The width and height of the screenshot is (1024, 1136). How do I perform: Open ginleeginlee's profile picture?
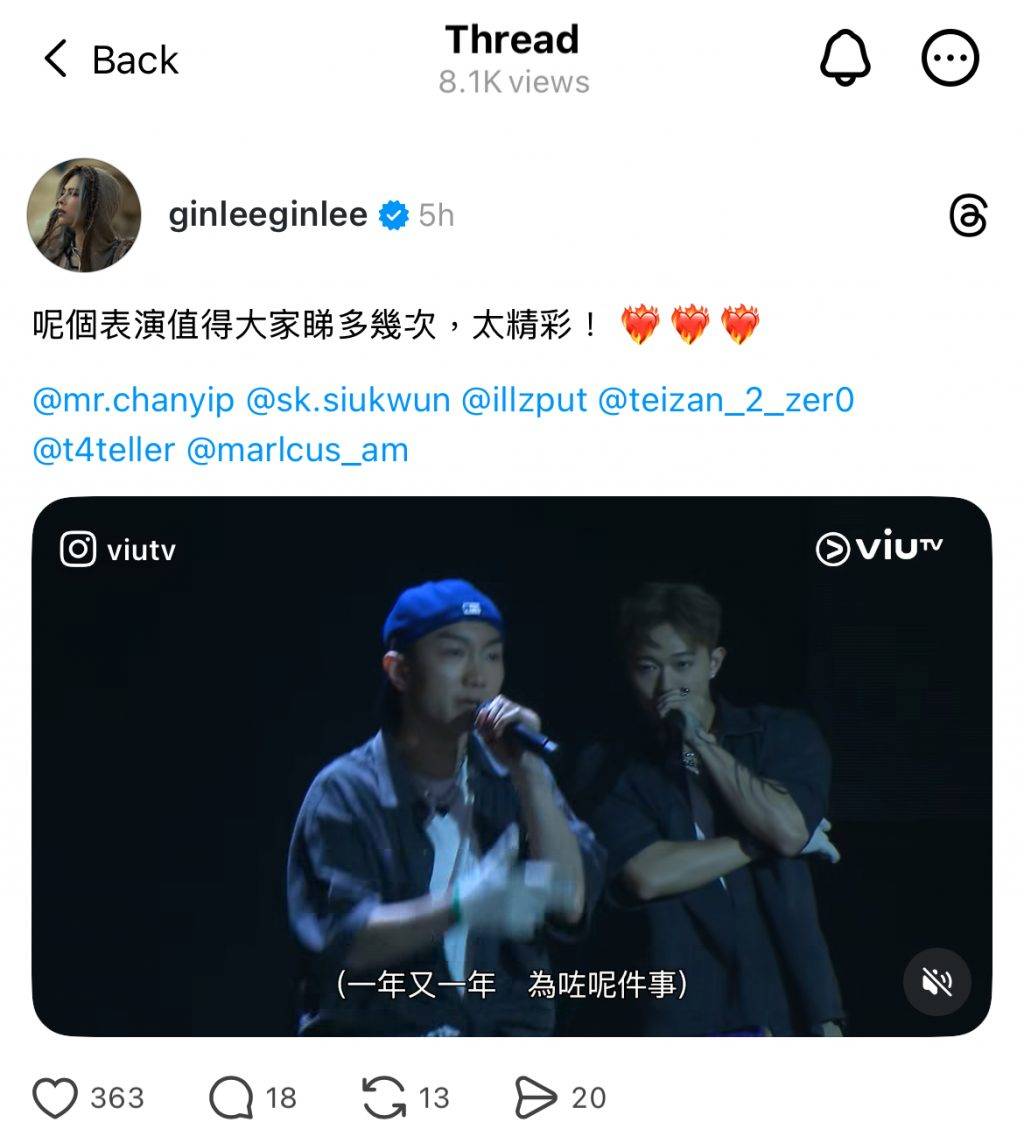[84, 215]
